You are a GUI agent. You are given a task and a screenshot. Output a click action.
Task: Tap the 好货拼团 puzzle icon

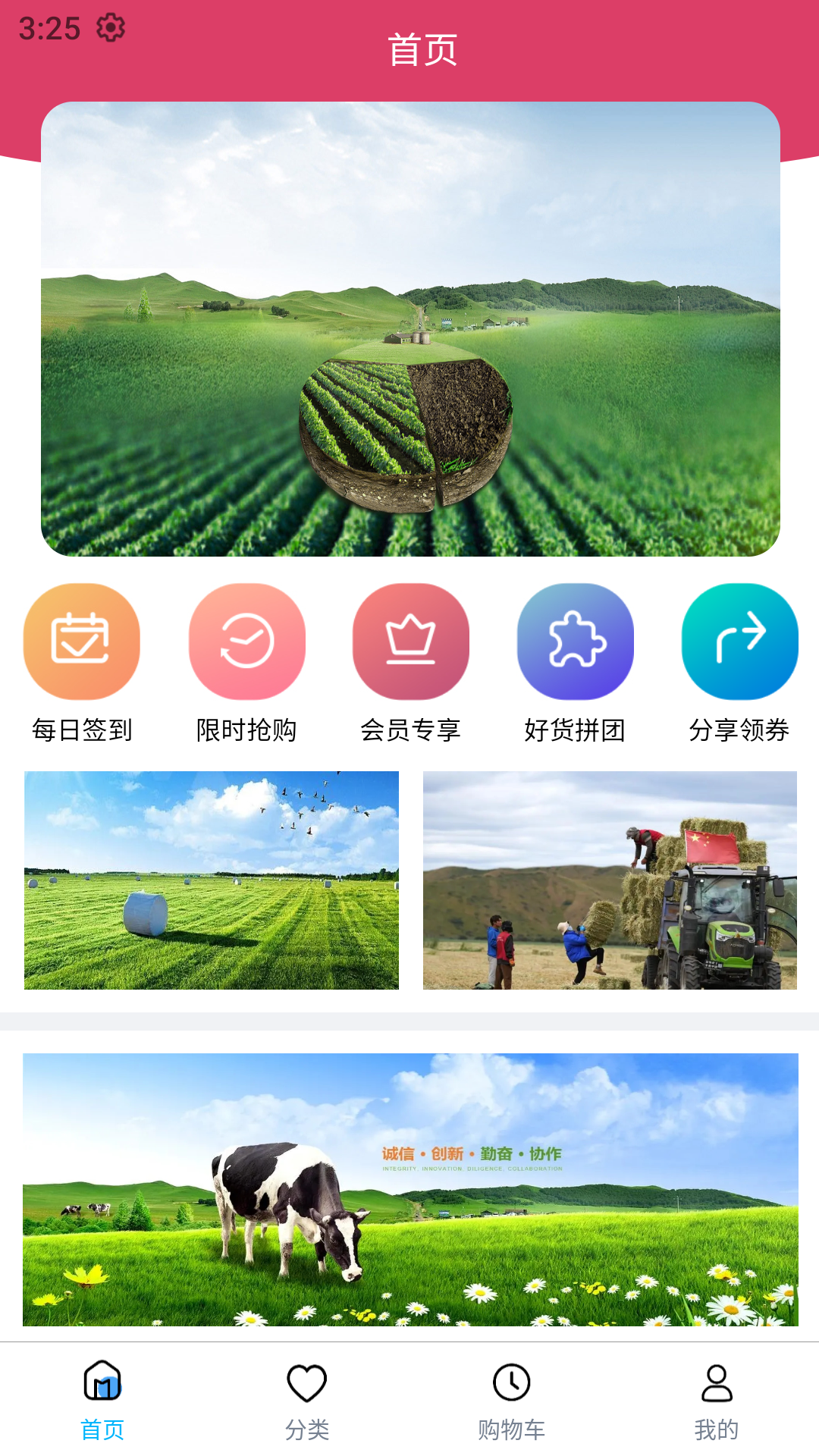point(575,641)
